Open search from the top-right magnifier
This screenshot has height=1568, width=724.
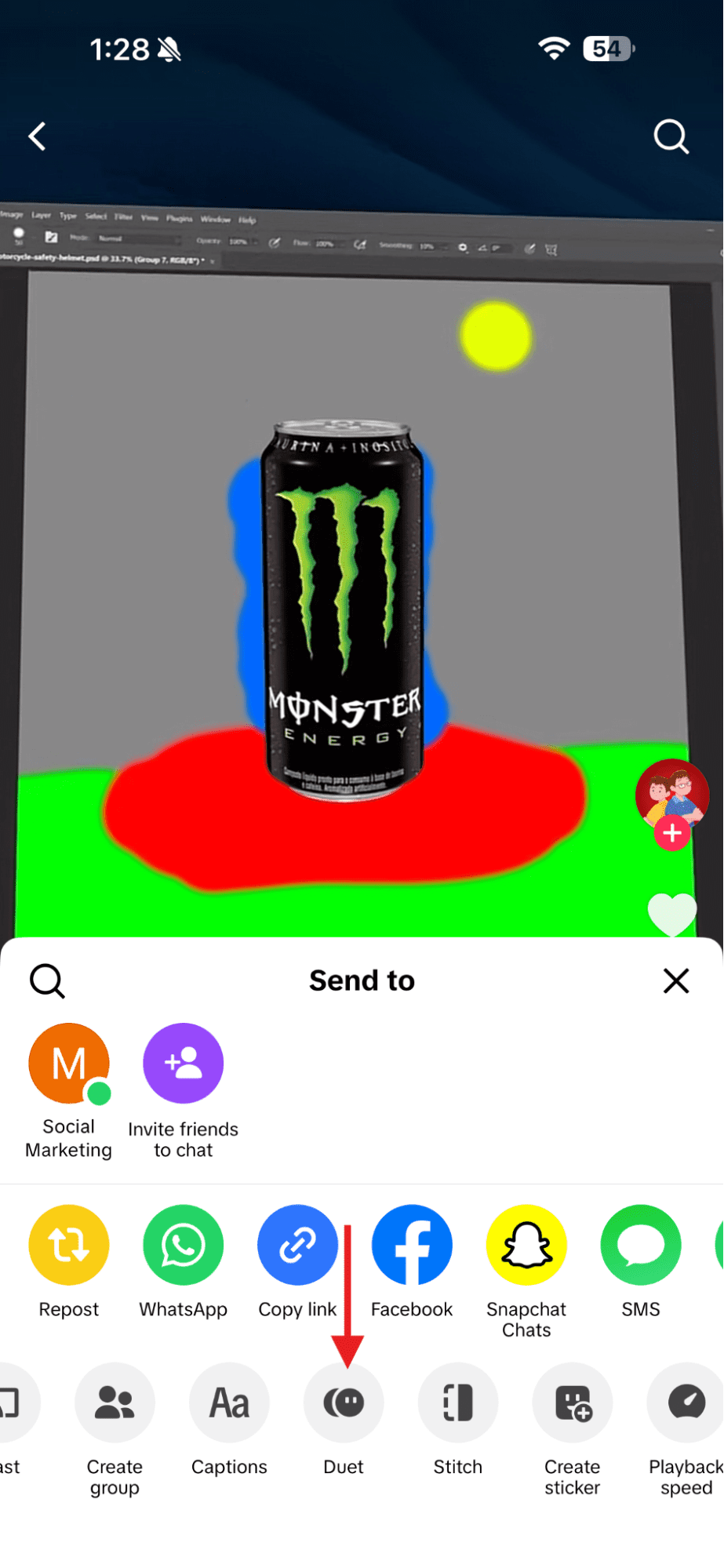pyautogui.click(x=671, y=136)
